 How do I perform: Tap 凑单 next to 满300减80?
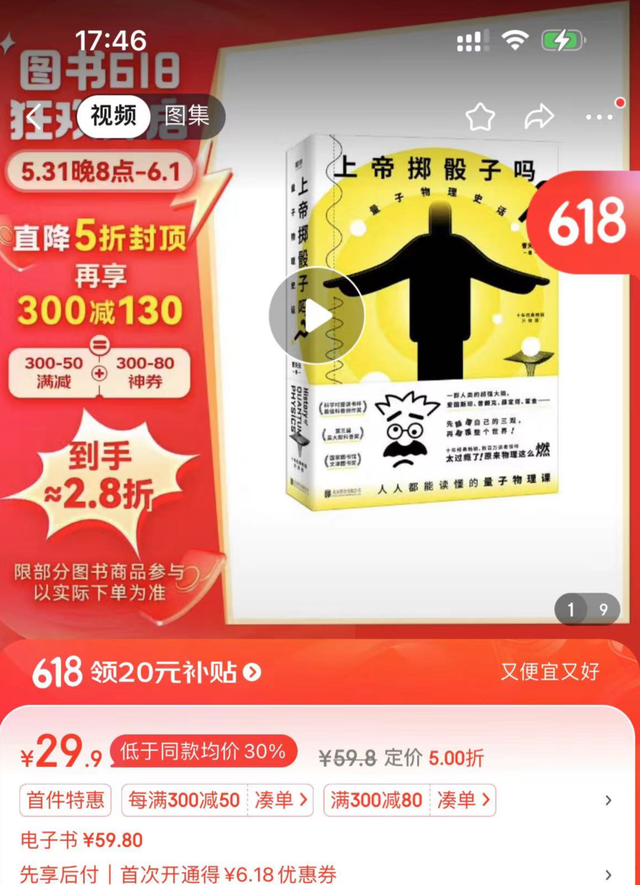(465, 800)
